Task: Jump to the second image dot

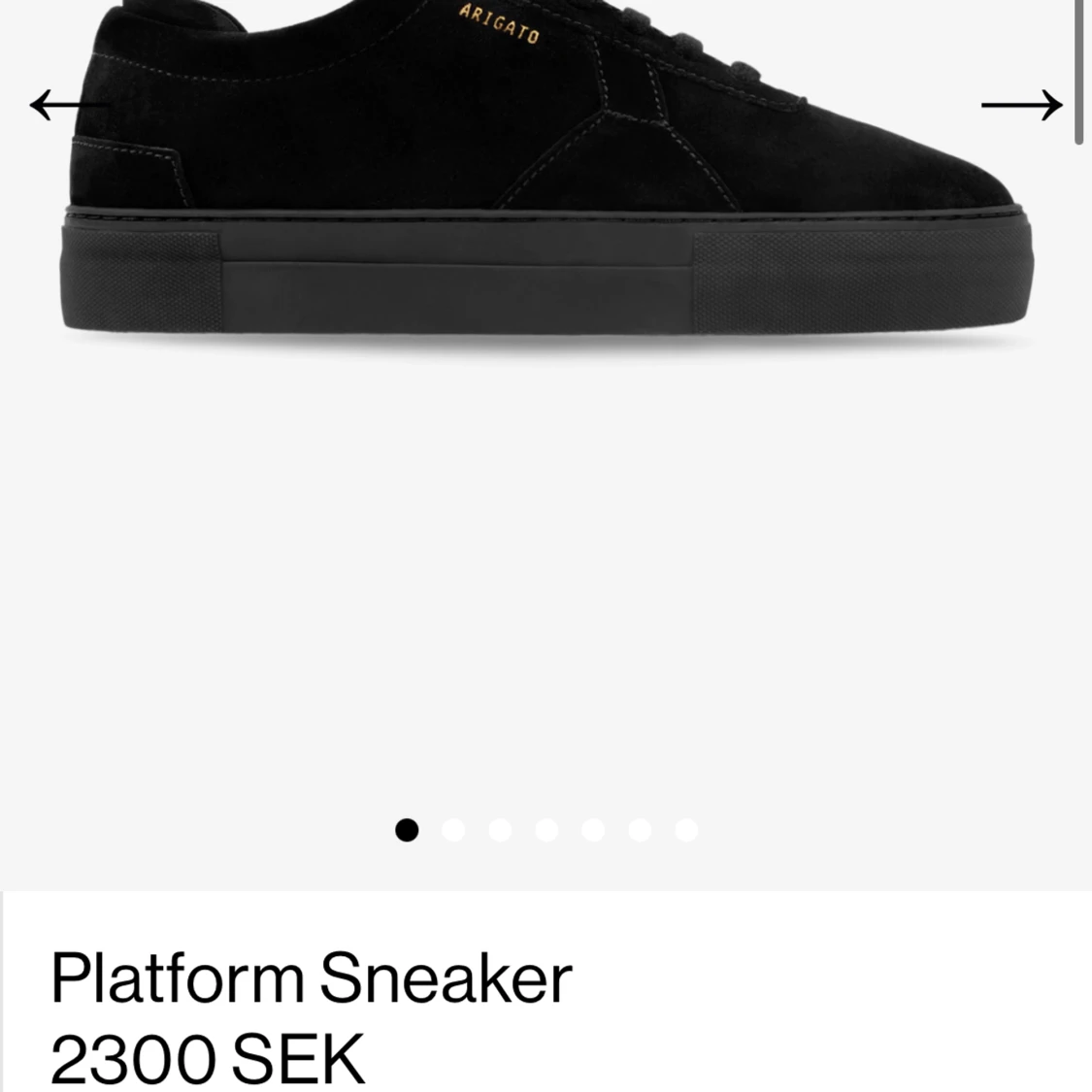Action: [453, 830]
